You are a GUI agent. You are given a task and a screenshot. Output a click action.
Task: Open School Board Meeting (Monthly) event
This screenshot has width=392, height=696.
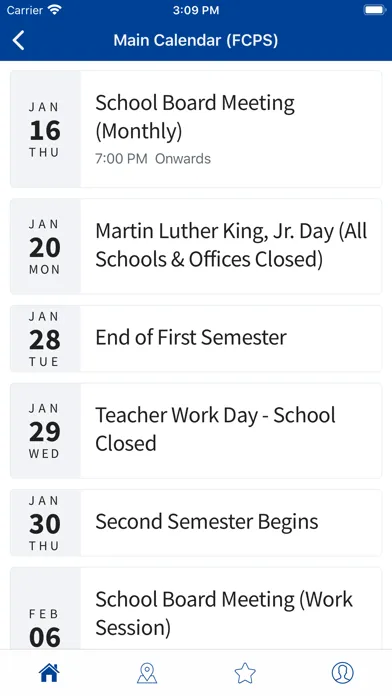point(196,129)
